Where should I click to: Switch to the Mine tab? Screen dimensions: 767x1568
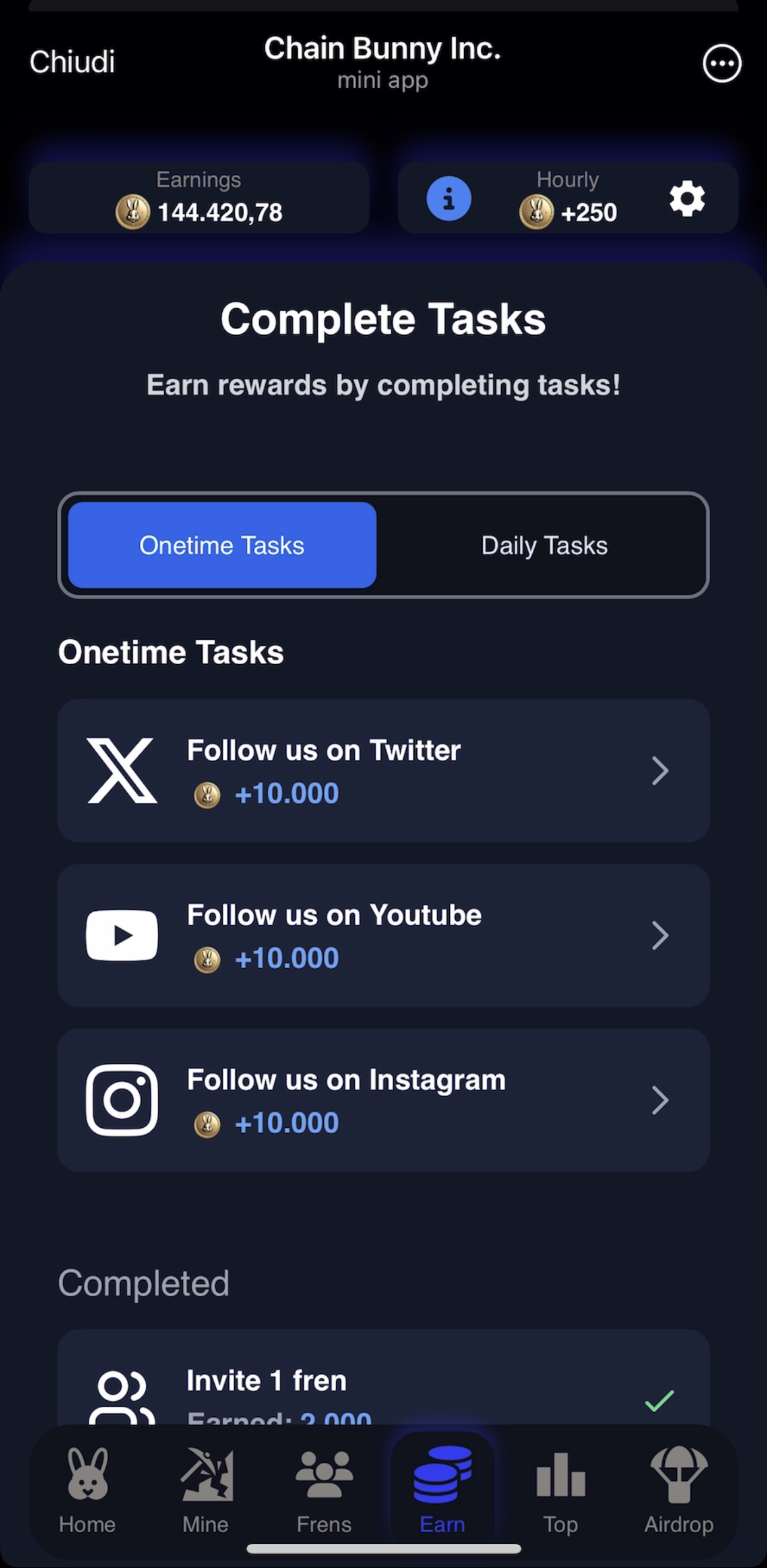click(x=205, y=1490)
